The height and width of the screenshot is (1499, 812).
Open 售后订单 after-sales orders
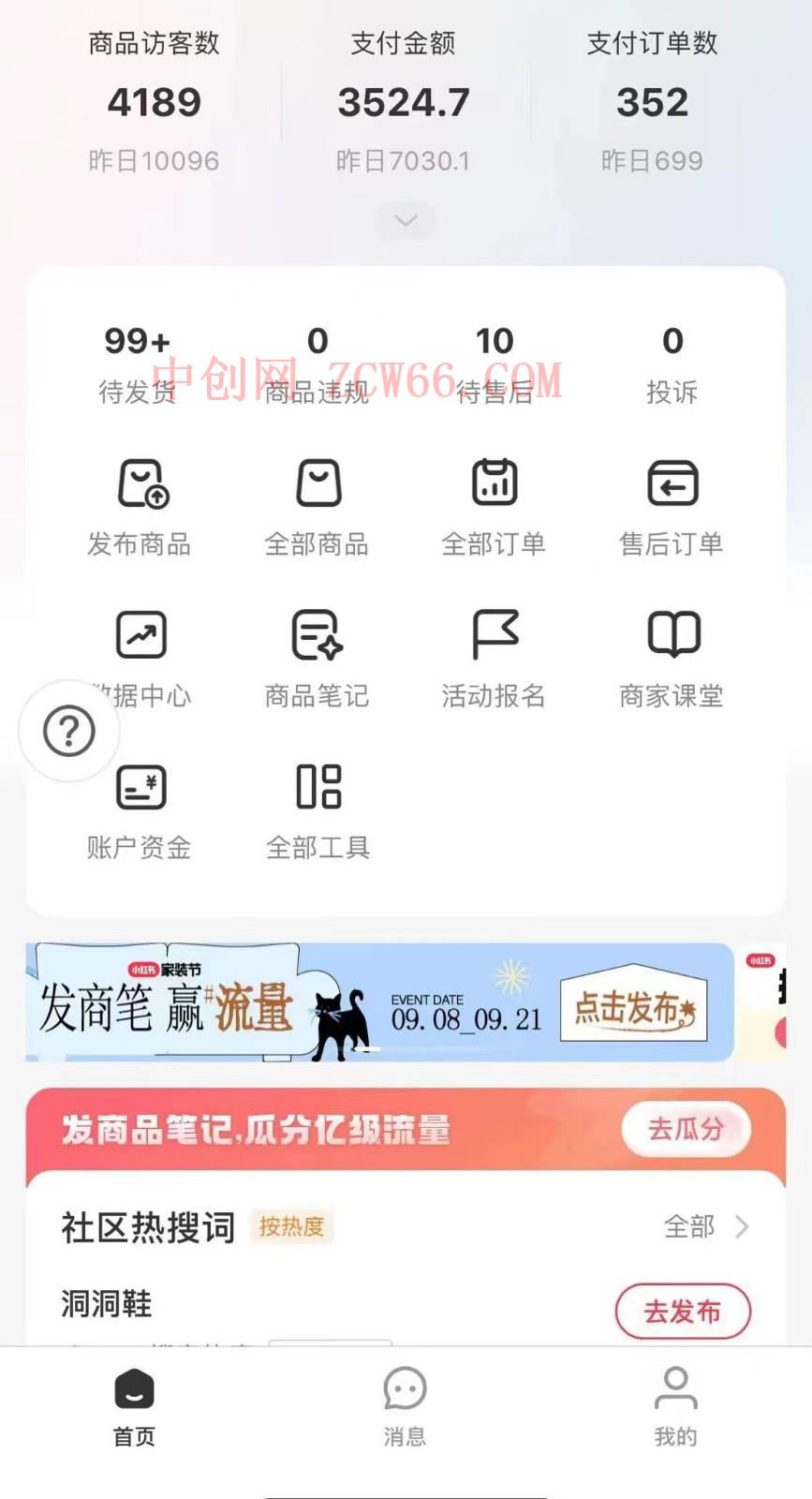[x=671, y=506]
